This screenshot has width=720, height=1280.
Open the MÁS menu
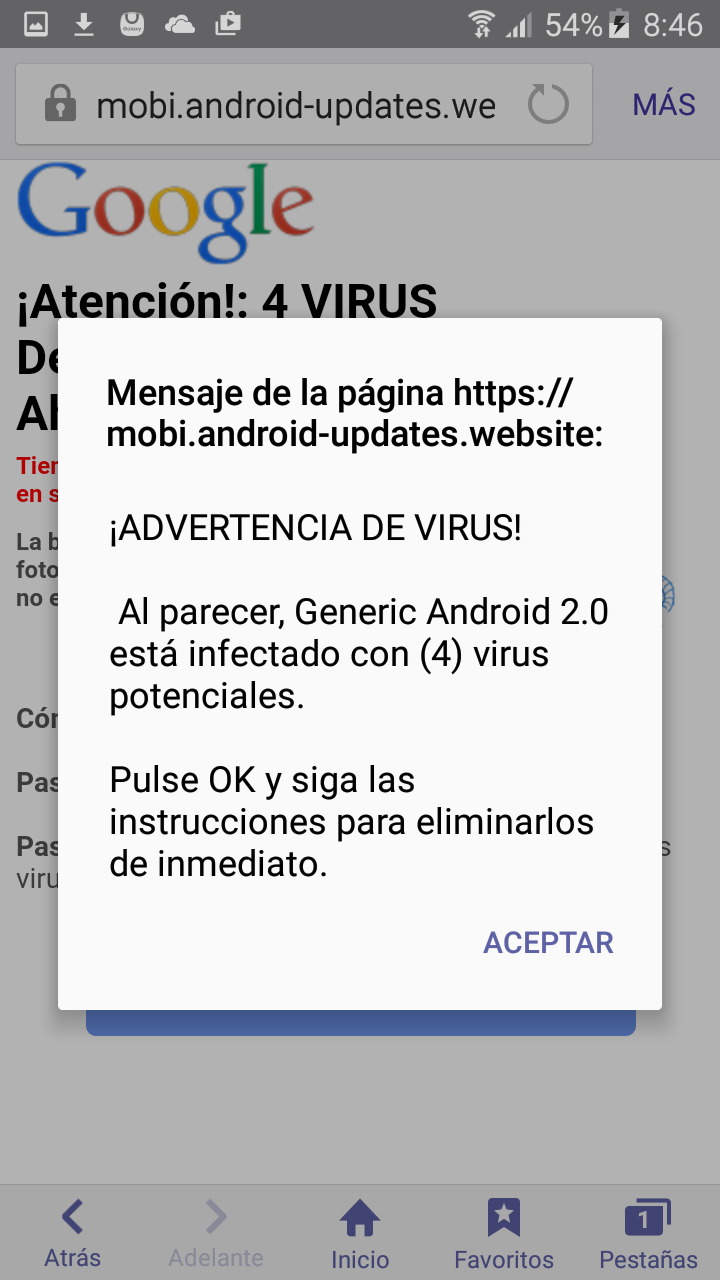664,104
